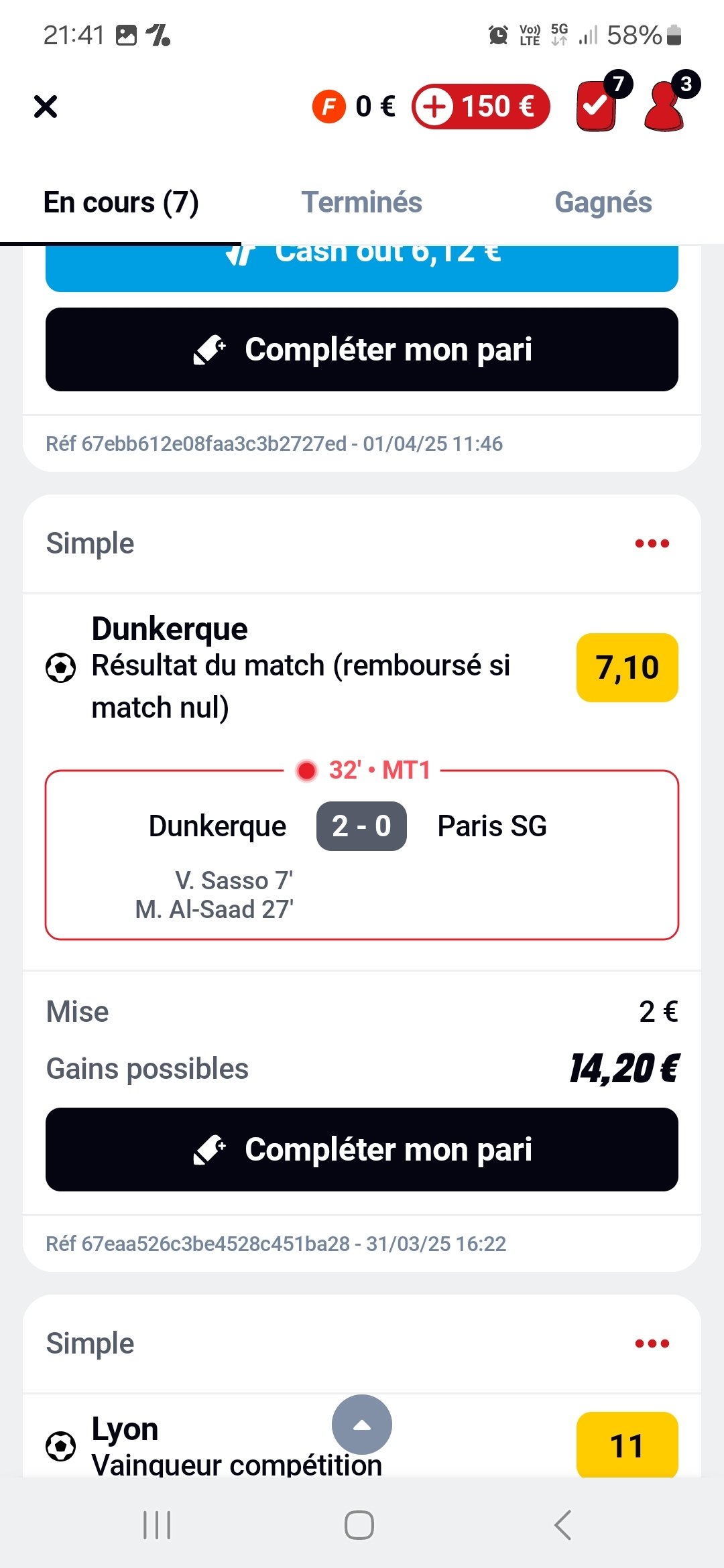The width and height of the screenshot is (724, 1568).
Task: Open the three-dot menu on the Dunkerque bet
Action: click(x=652, y=543)
